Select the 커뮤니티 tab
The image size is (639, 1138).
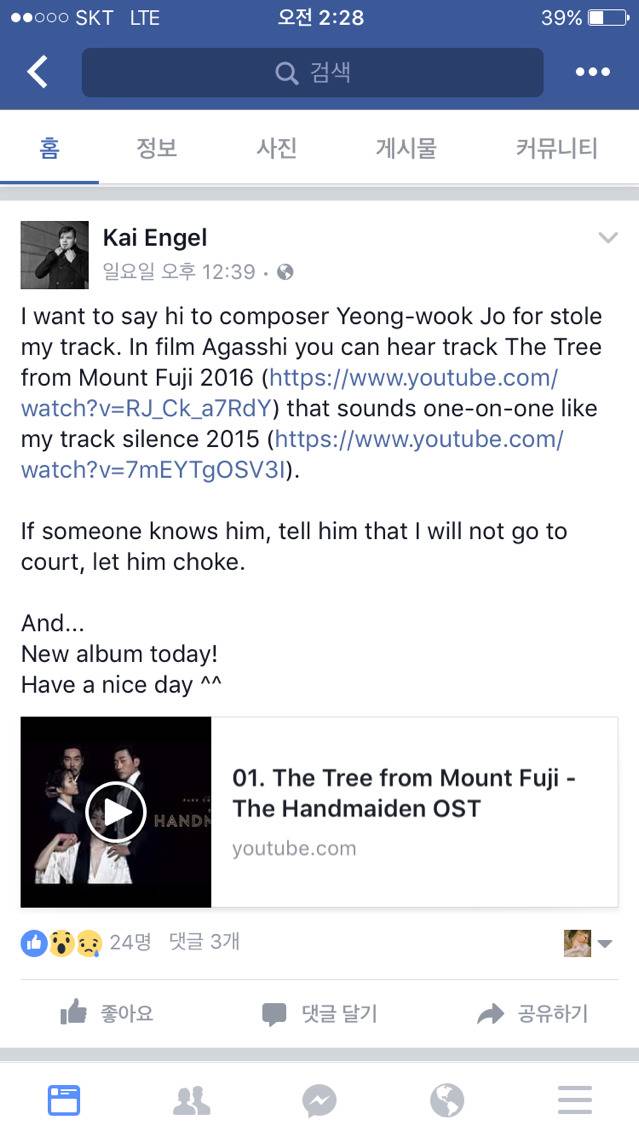tap(556, 149)
